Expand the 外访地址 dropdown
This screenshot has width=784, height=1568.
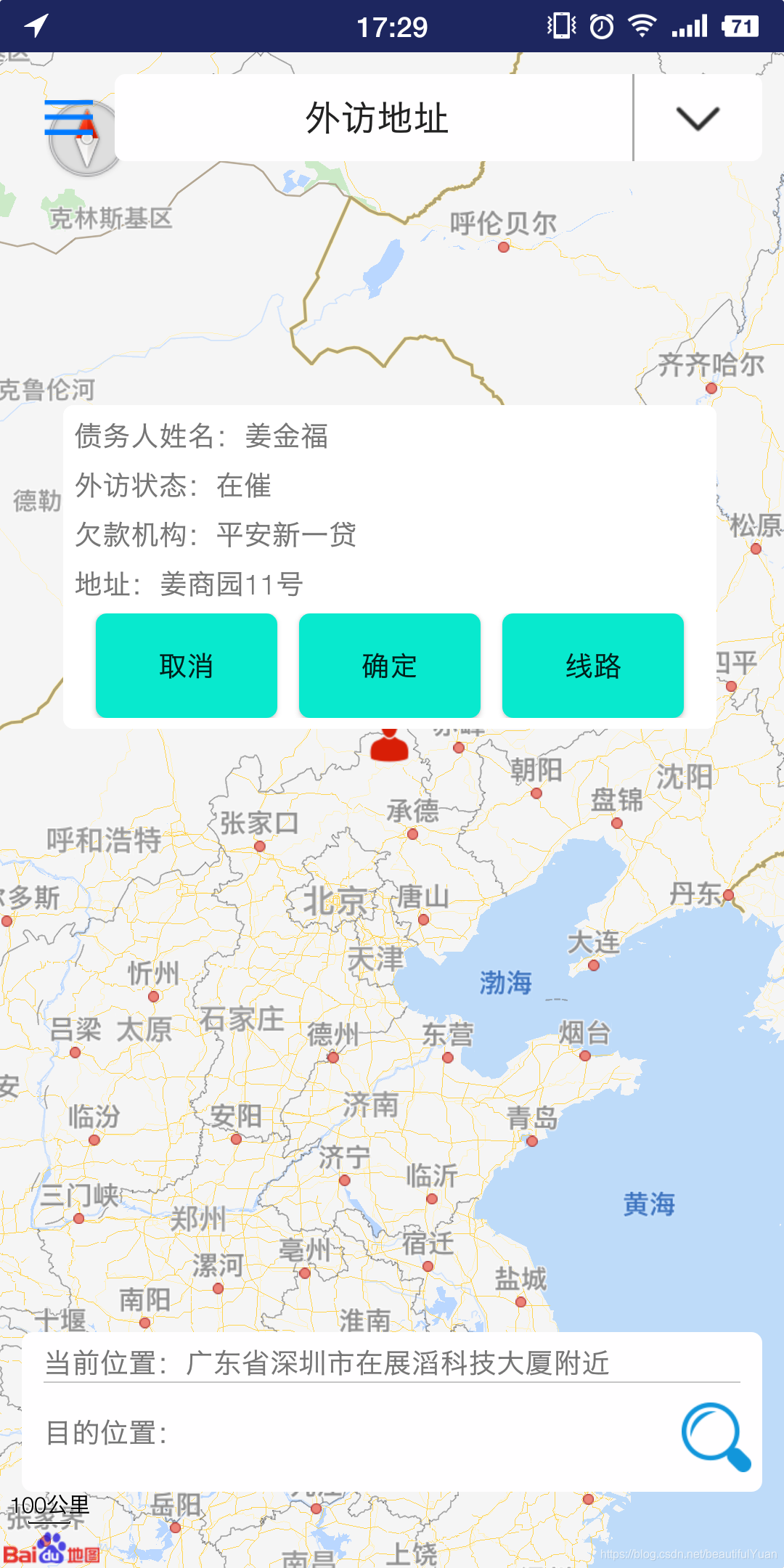697,118
